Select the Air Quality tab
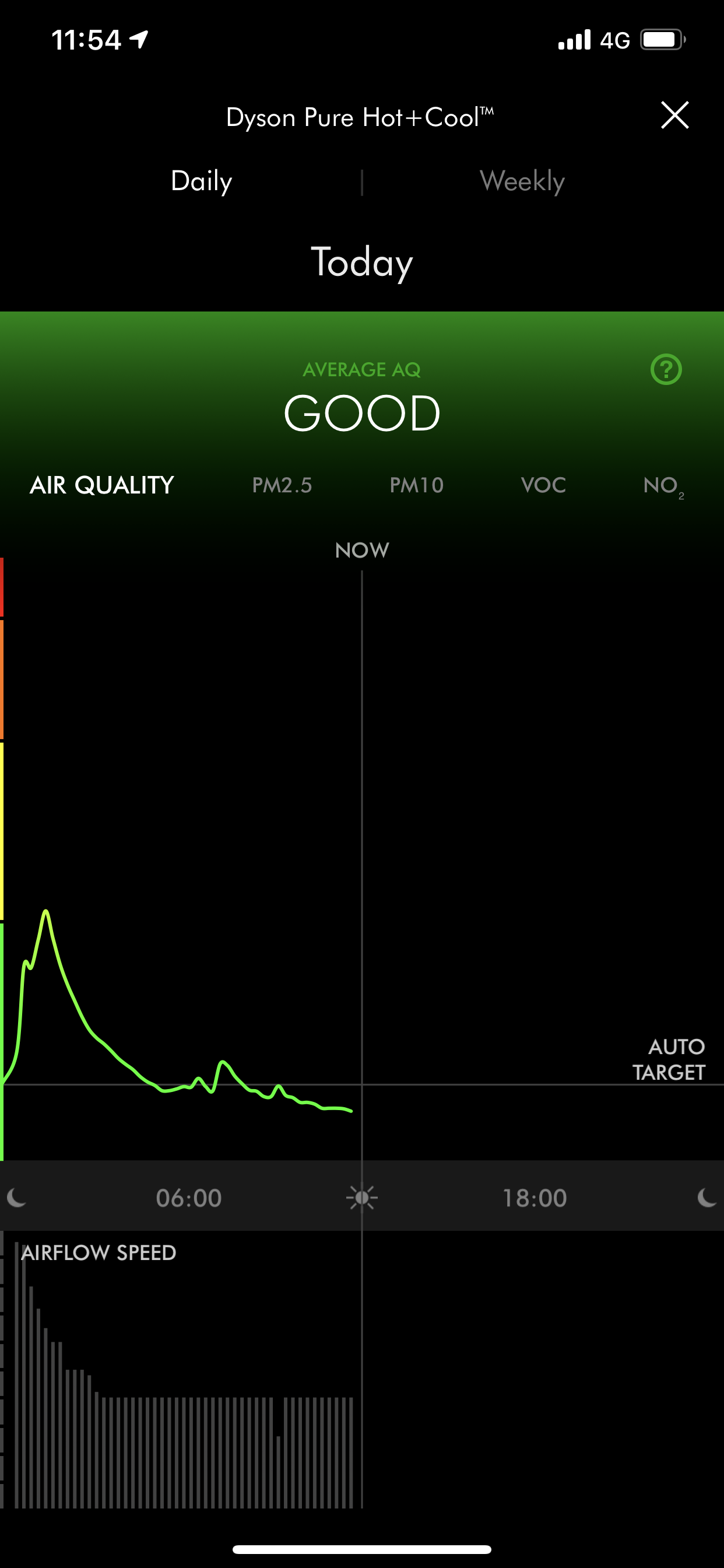 (102, 485)
